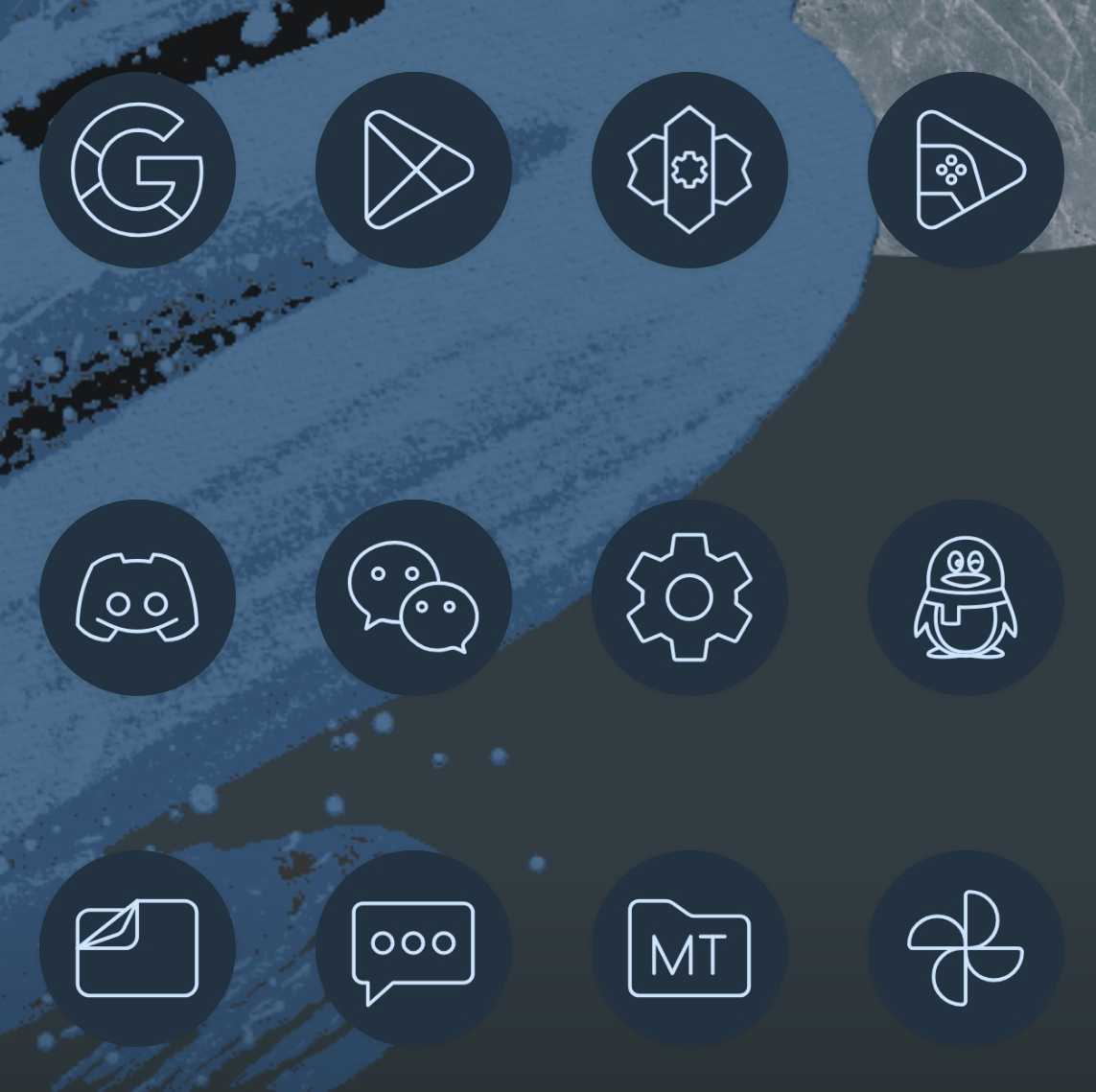Open the Google Photos pinwheel

[x=966, y=948]
